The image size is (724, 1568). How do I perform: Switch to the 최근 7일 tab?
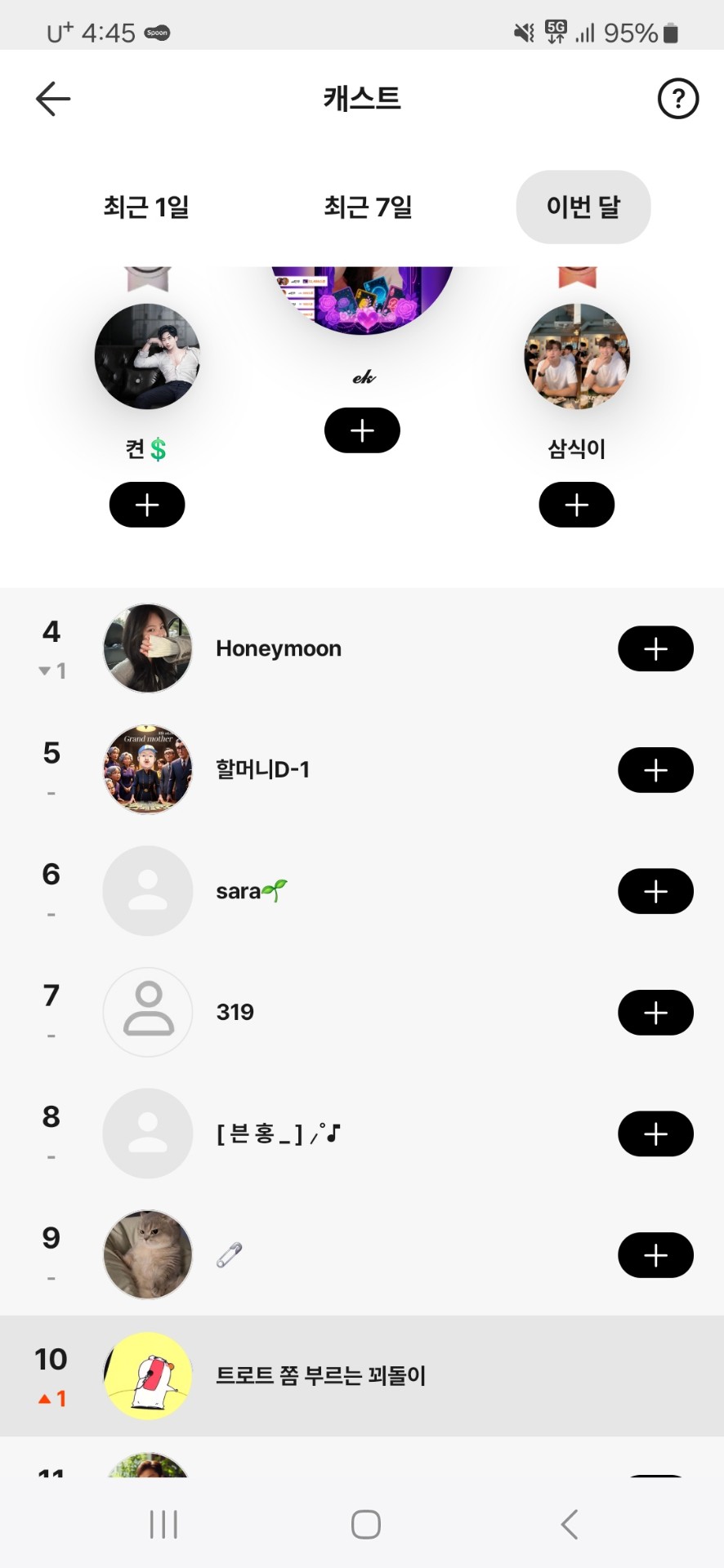[x=368, y=207]
